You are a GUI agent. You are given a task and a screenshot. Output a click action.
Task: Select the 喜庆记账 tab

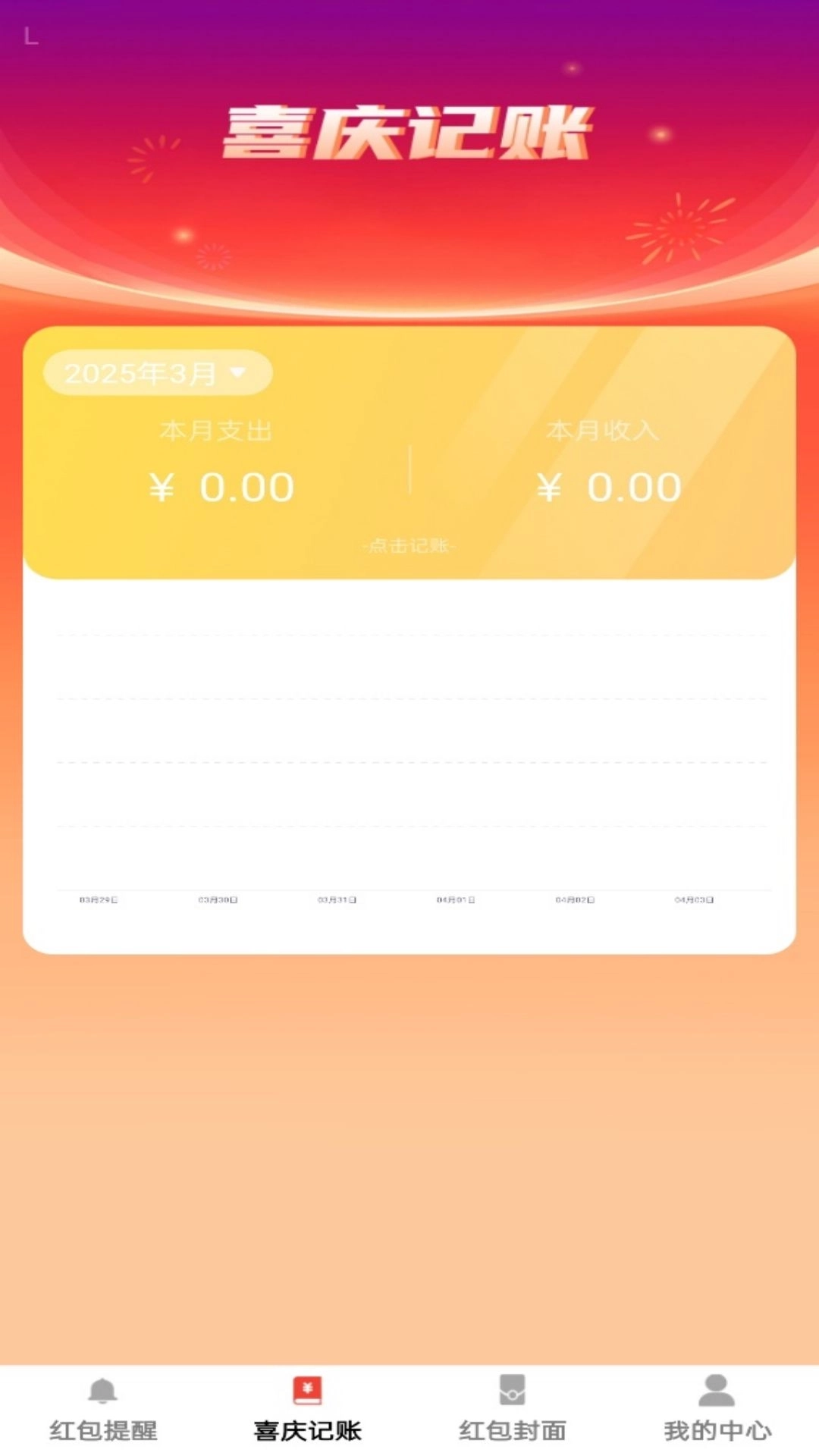coord(307,1410)
